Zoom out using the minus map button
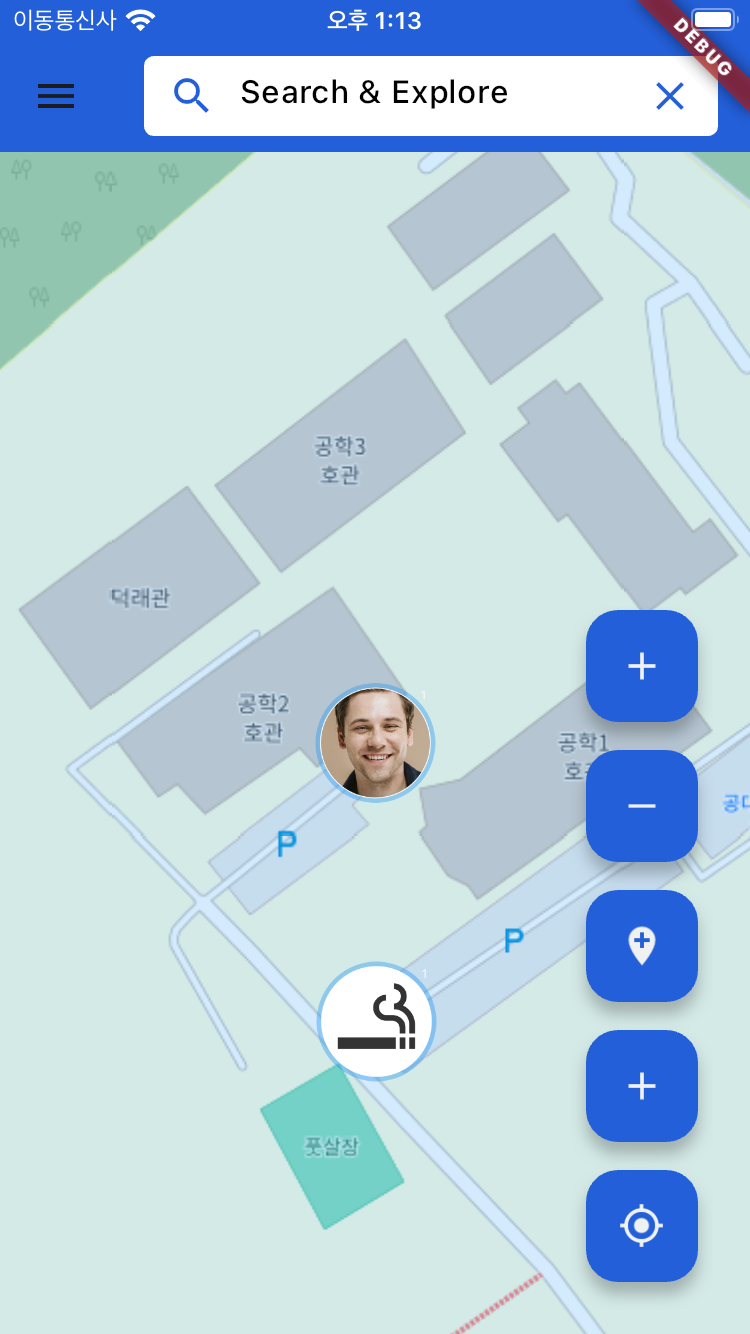 pos(641,806)
